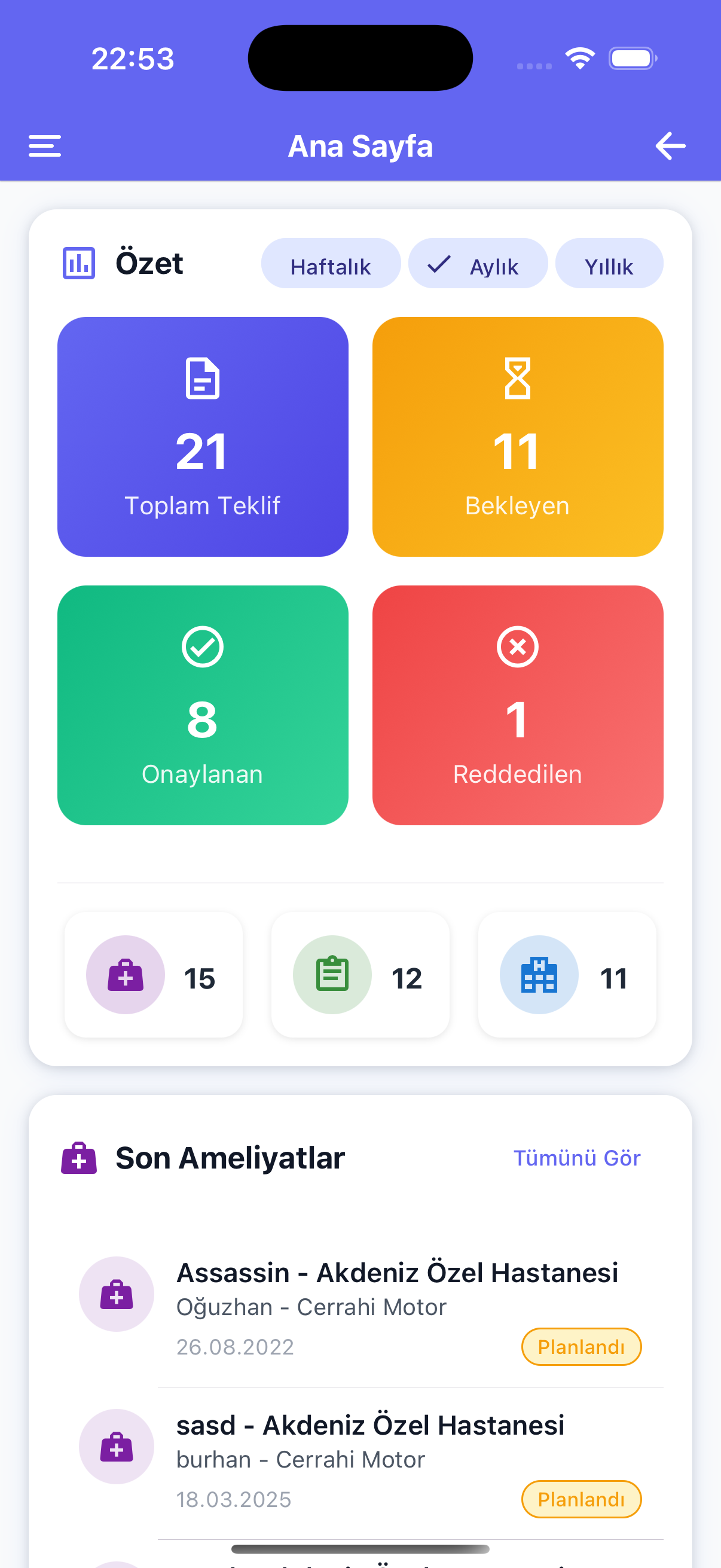Click the bar chart icon beside Özet

(78, 263)
